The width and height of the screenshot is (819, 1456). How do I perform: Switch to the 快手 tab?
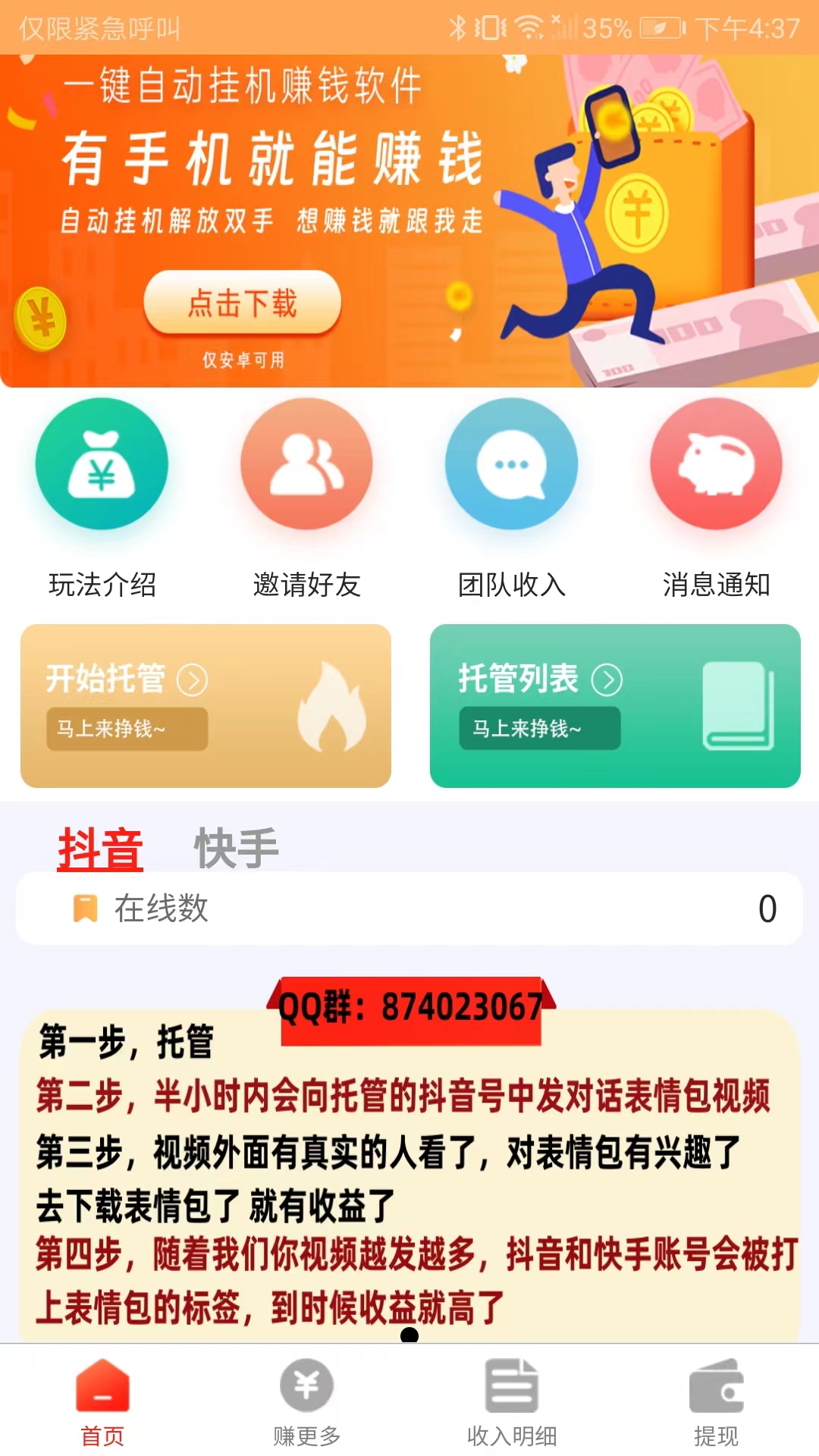[237, 848]
